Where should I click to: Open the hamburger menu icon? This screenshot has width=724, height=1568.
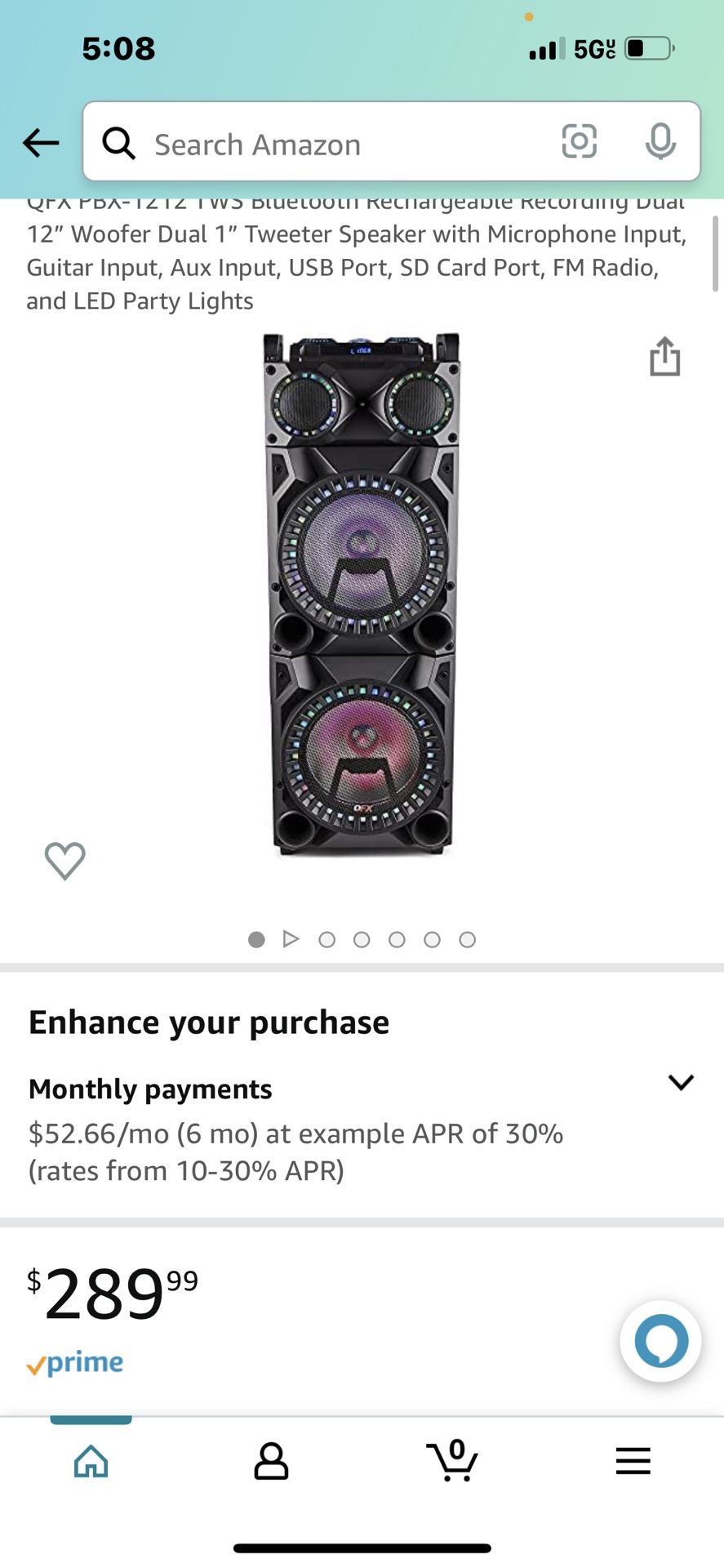tap(633, 1462)
